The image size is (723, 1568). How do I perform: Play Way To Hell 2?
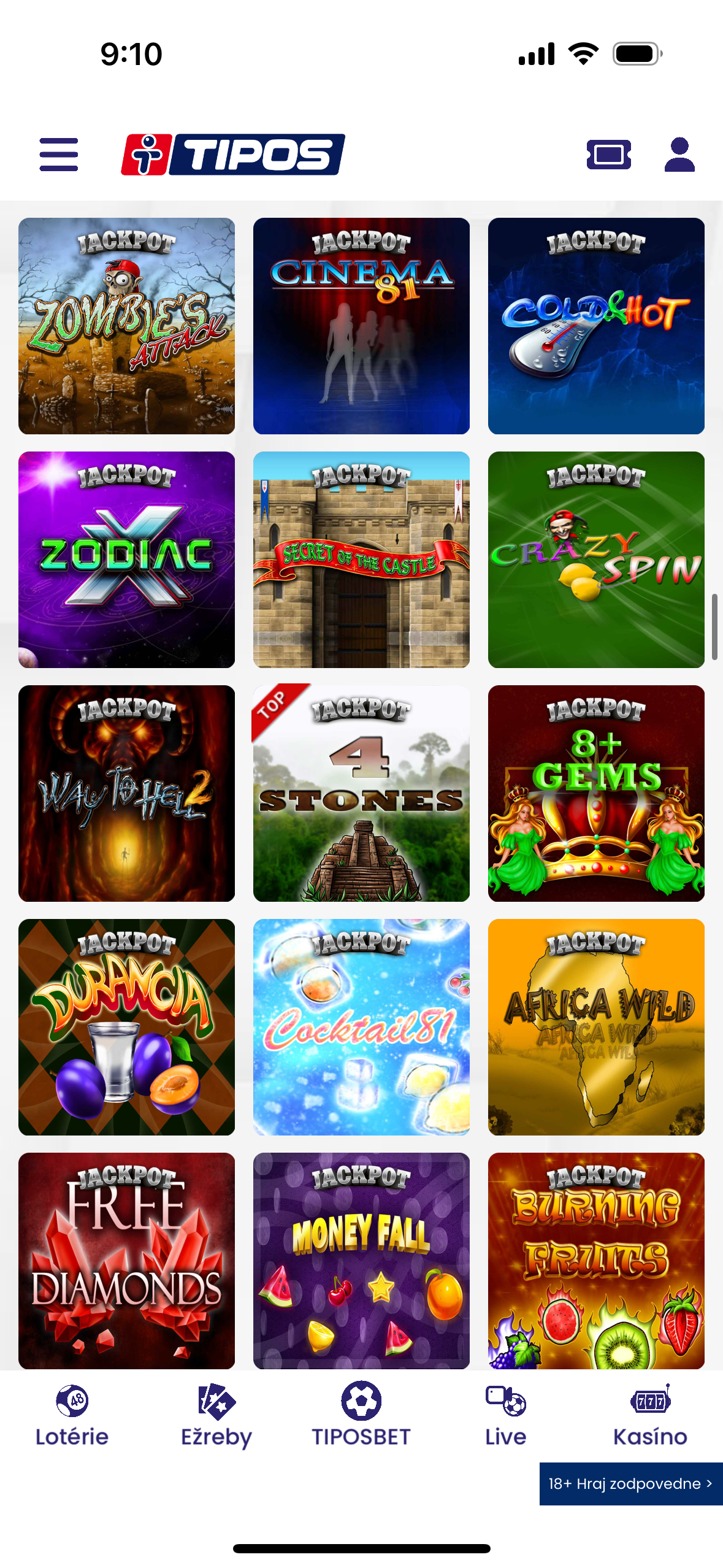tap(126, 793)
